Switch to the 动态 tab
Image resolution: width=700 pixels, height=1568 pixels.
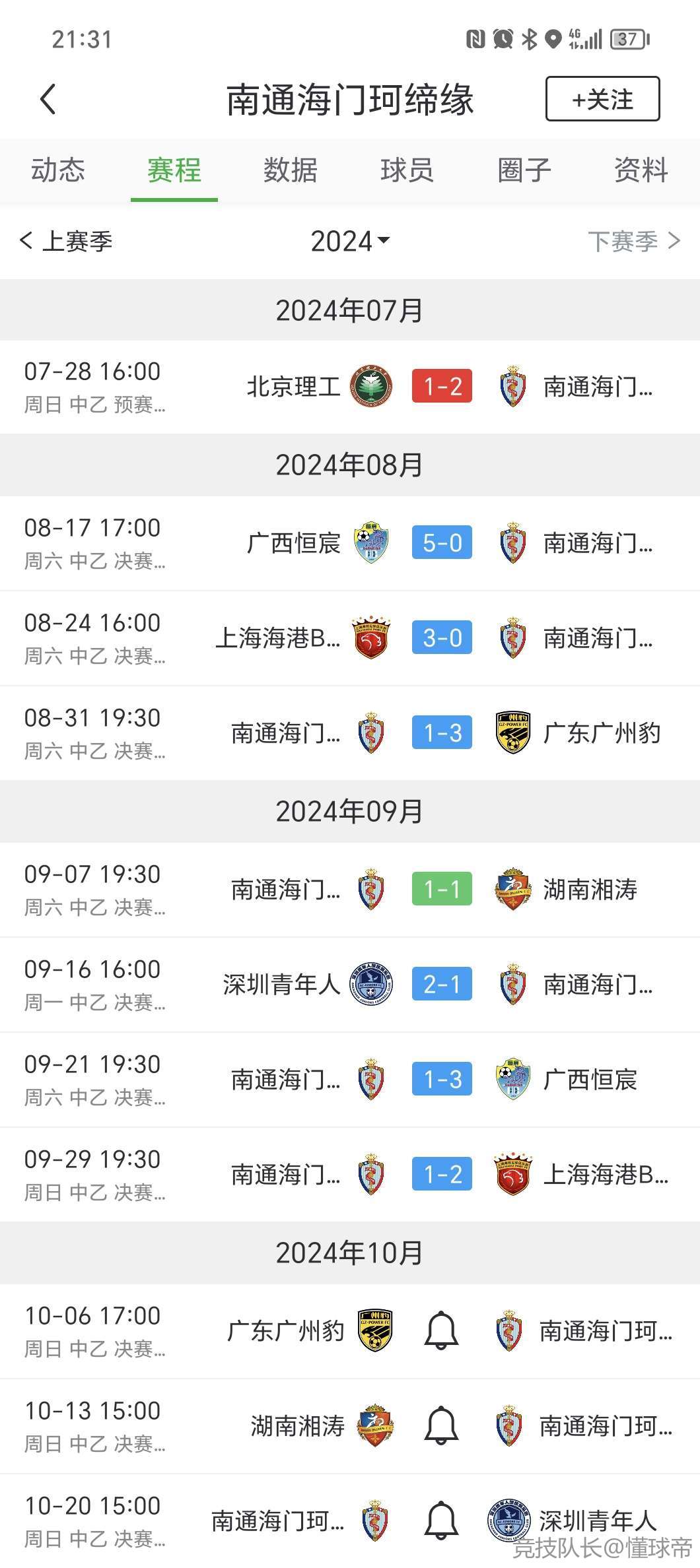click(58, 170)
